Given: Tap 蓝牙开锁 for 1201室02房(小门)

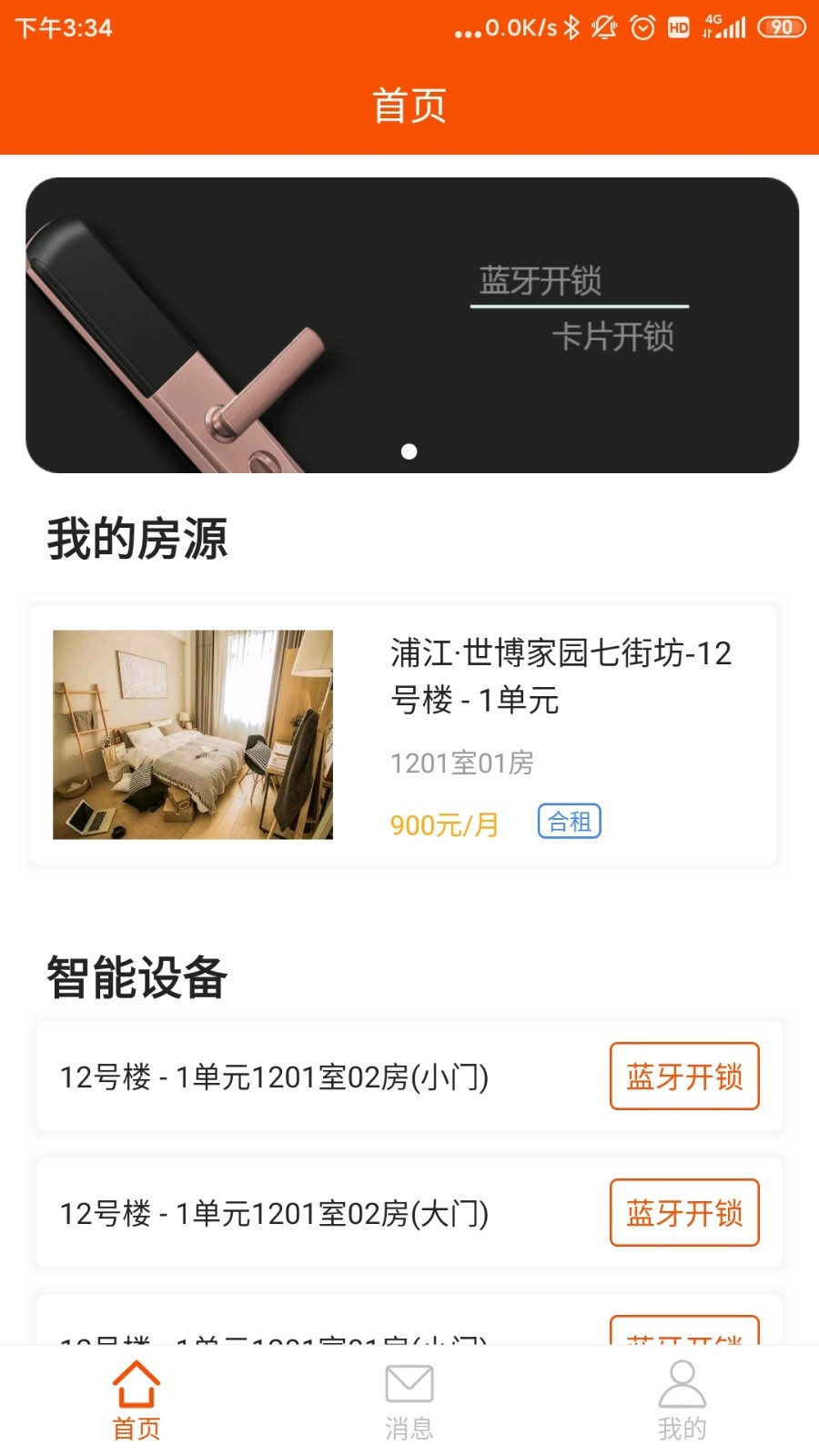Looking at the screenshot, I should pos(684,1077).
